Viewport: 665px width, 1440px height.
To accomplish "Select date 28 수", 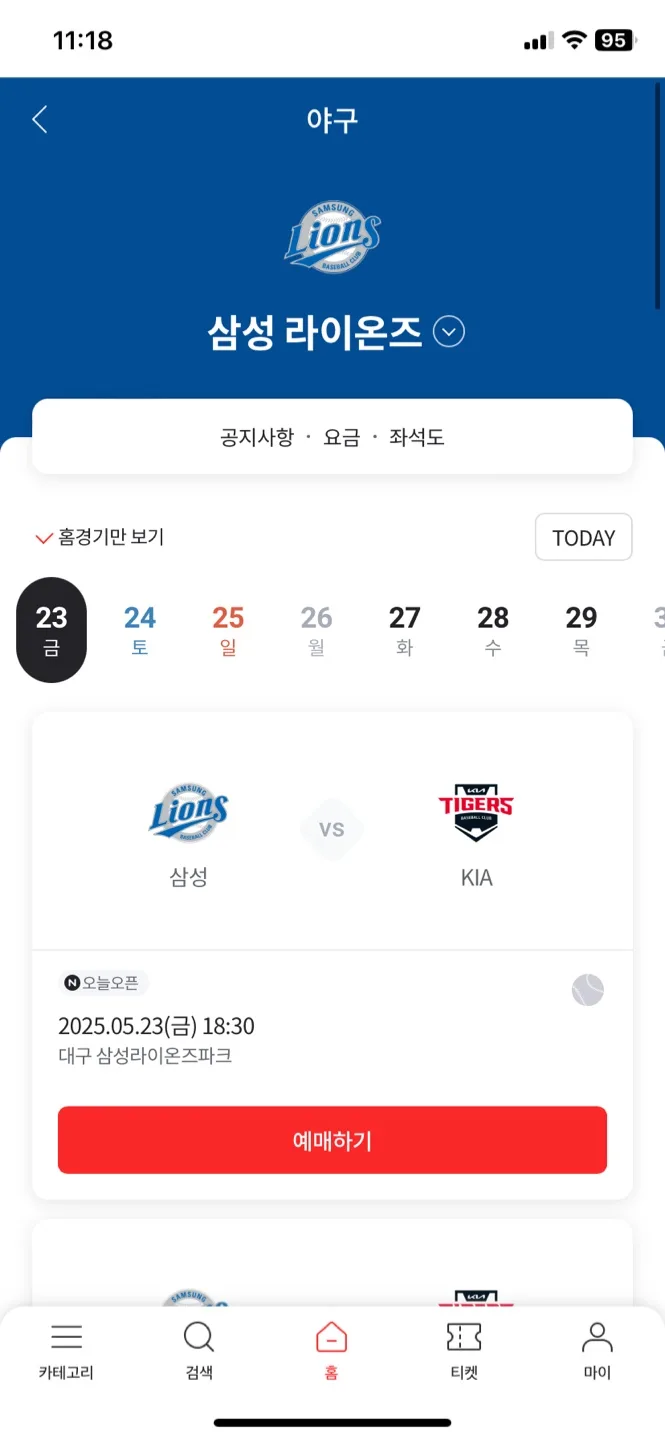I will [x=493, y=630].
